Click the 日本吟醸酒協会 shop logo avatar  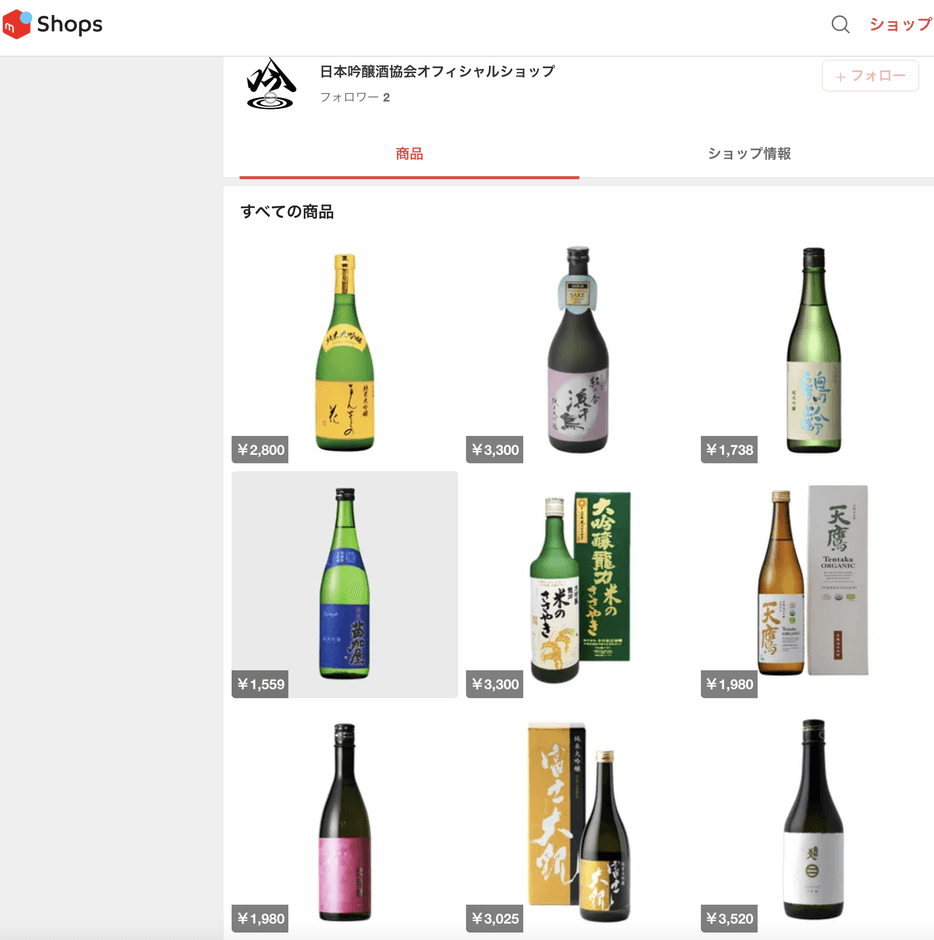coord(269,84)
